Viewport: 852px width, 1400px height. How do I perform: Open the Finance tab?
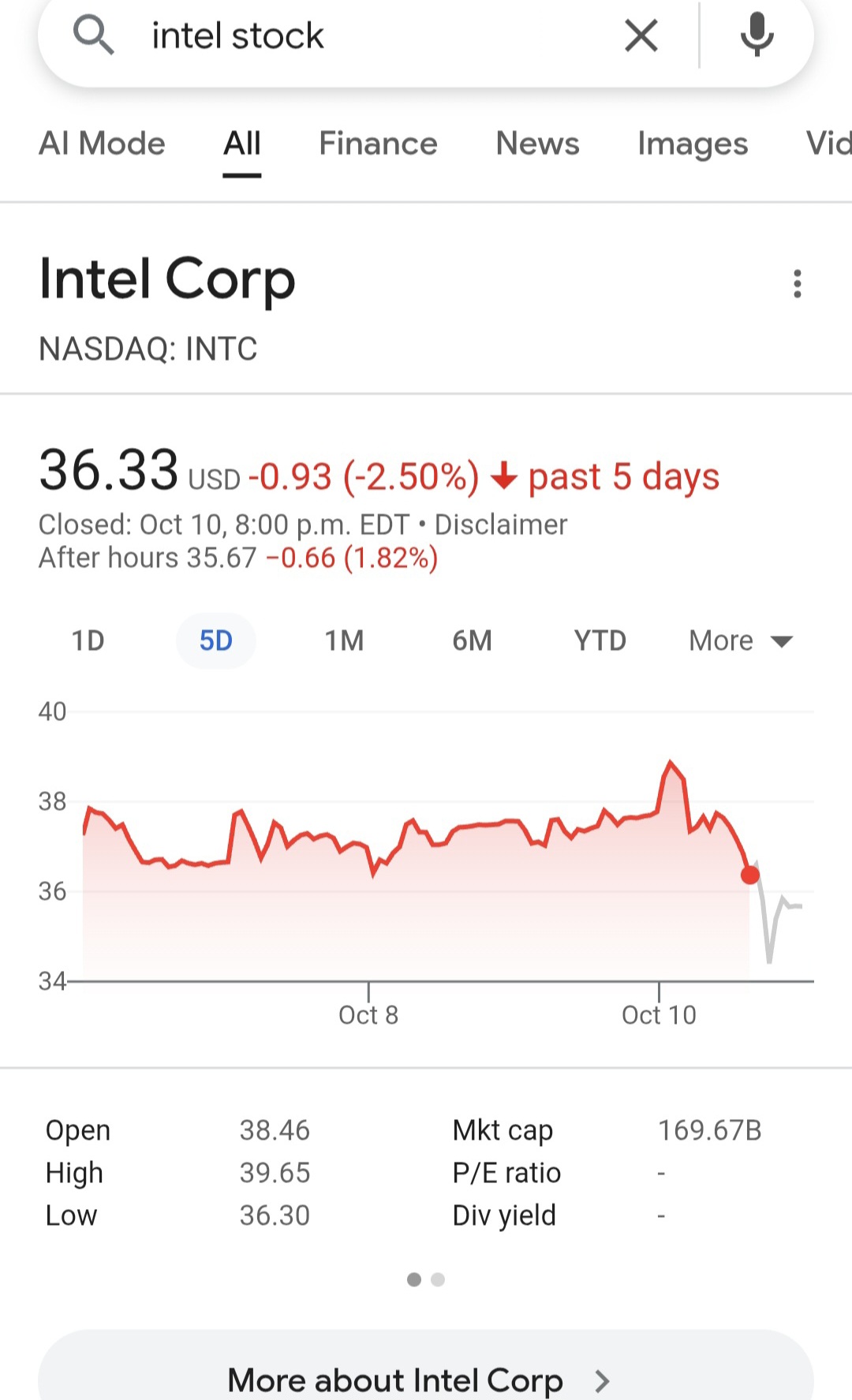tap(378, 144)
